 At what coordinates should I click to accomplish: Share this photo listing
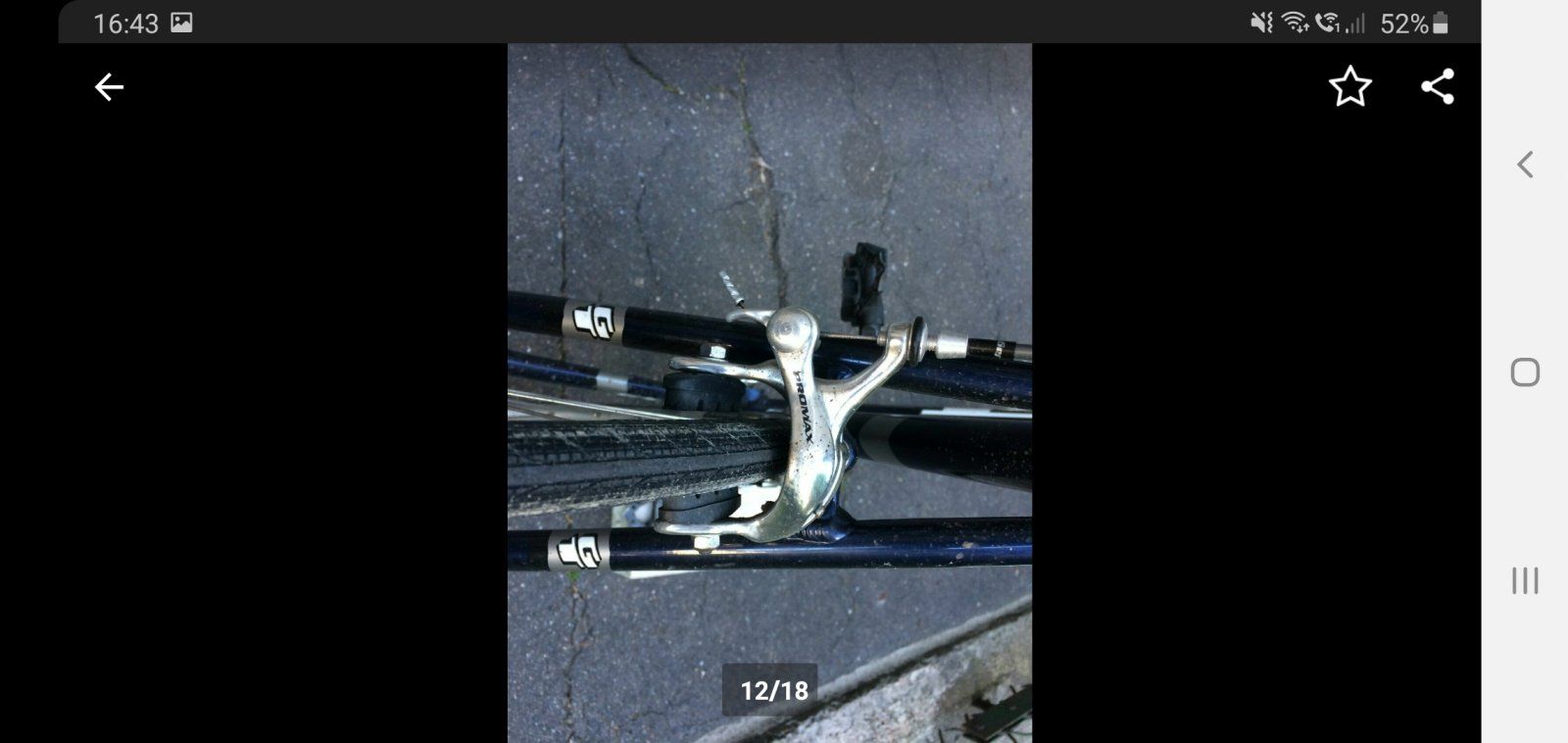(1437, 87)
